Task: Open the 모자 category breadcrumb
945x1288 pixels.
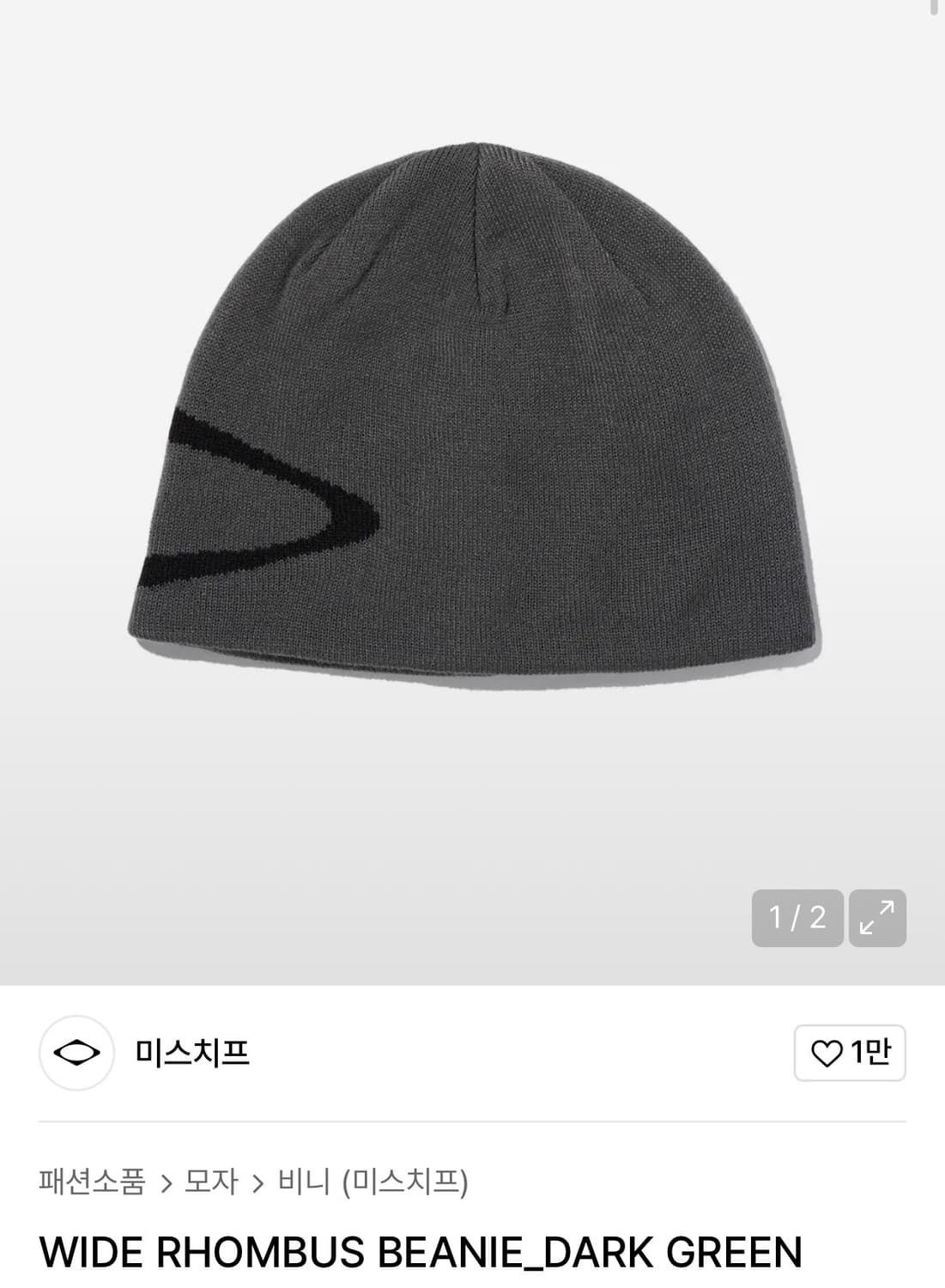Action: coord(211,1182)
